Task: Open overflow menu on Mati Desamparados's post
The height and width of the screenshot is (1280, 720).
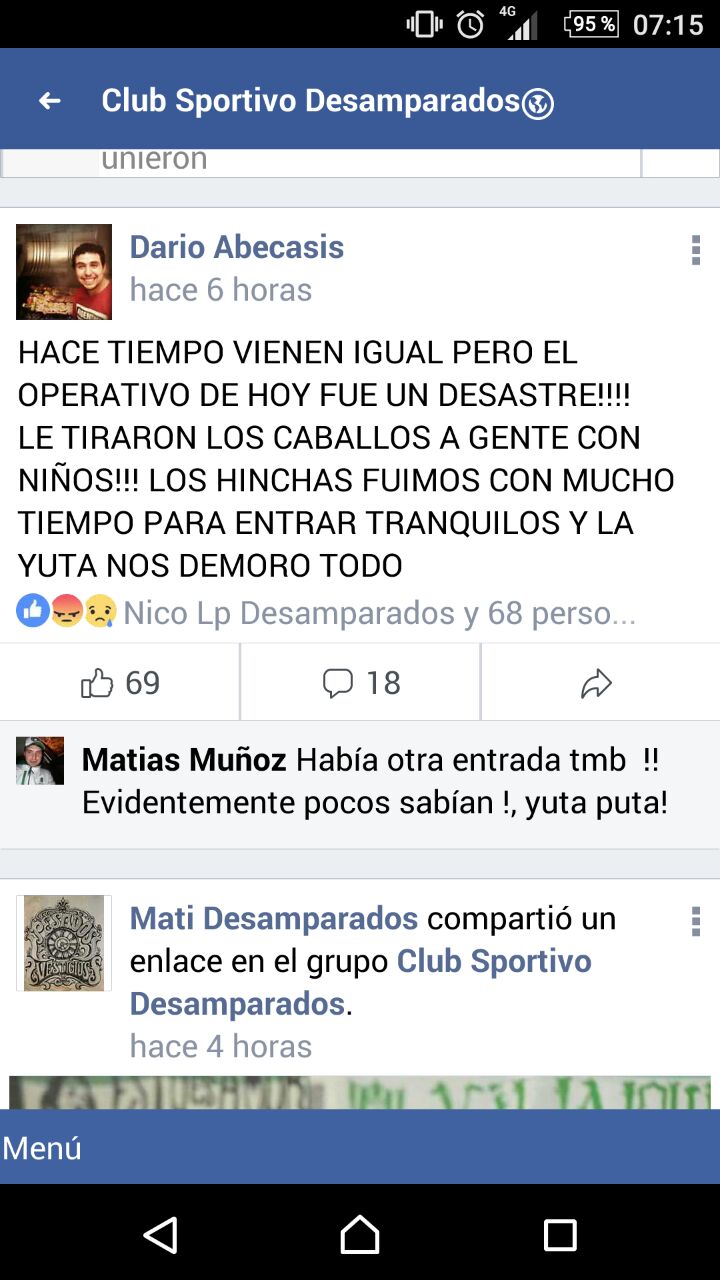Action: [695, 922]
